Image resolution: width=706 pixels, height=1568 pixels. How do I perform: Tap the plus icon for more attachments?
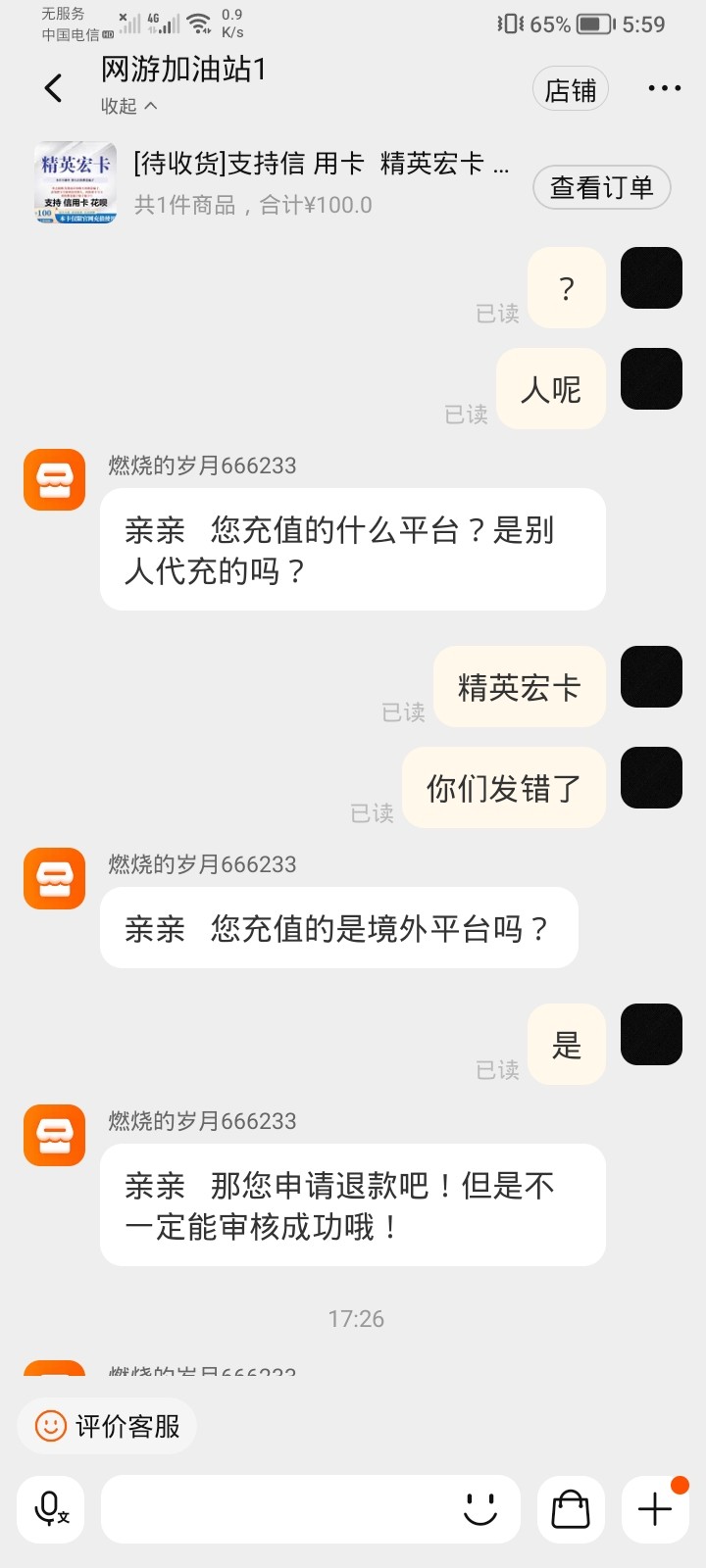point(652,1509)
